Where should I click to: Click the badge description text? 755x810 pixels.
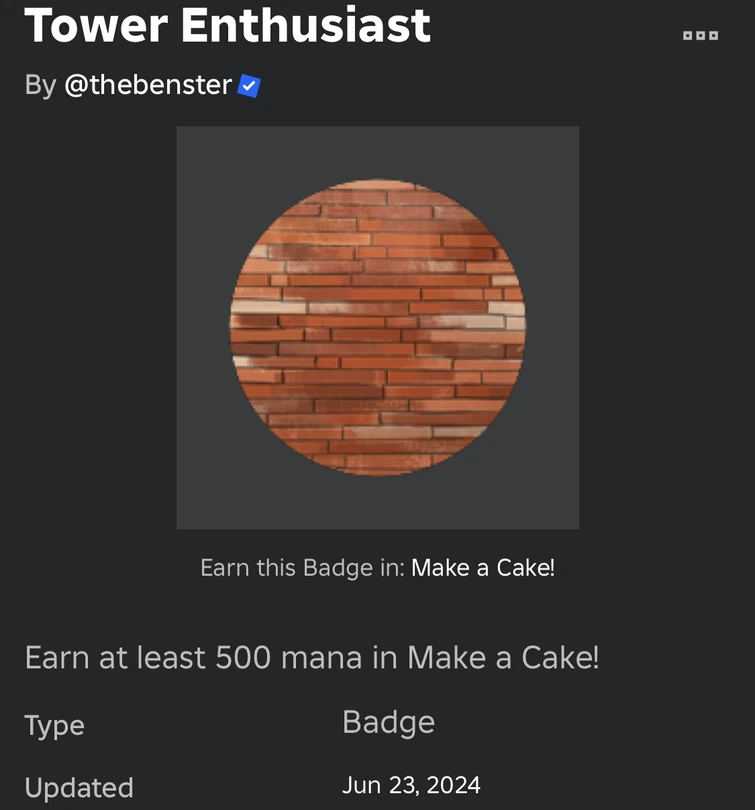pos(308,658)
